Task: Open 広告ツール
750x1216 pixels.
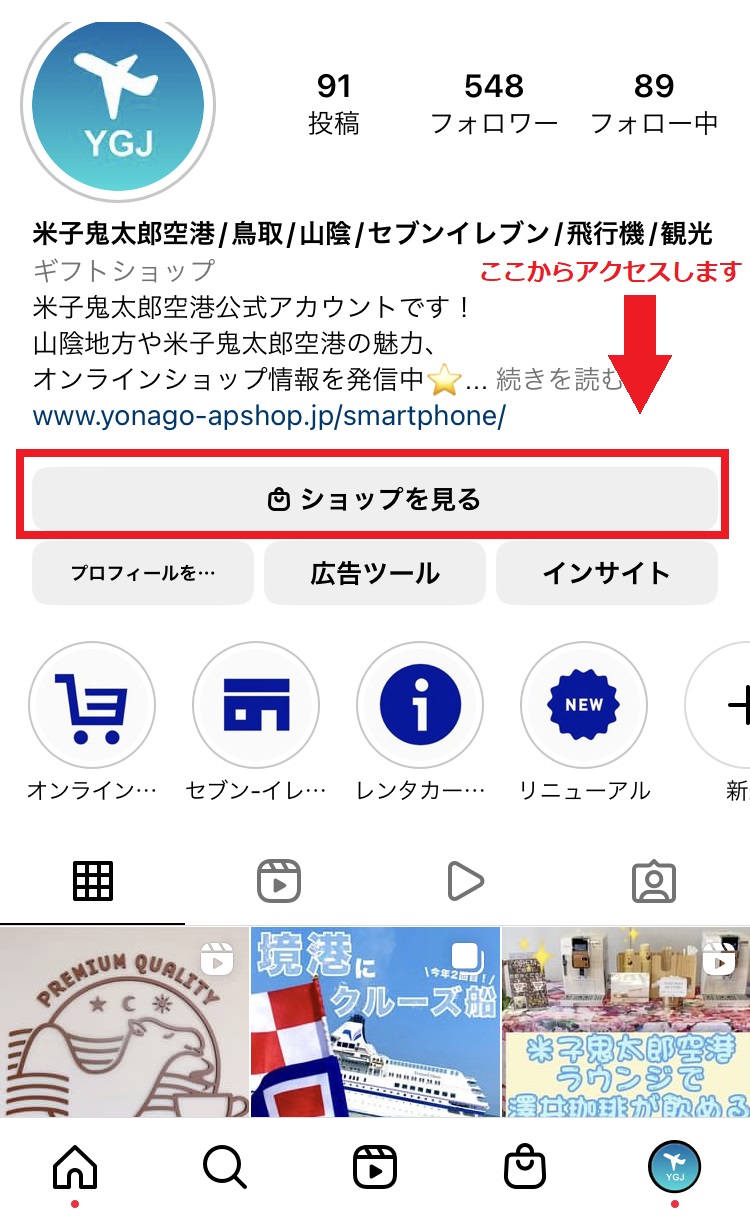Action: (x=375, y=573)
